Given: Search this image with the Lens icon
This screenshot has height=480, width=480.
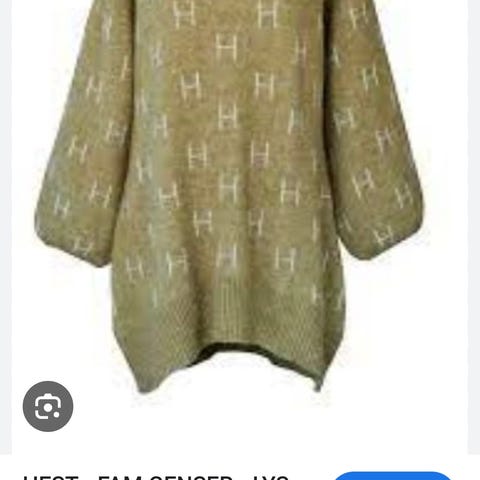Looking at the screenshot, I should [x=48, y=406].
